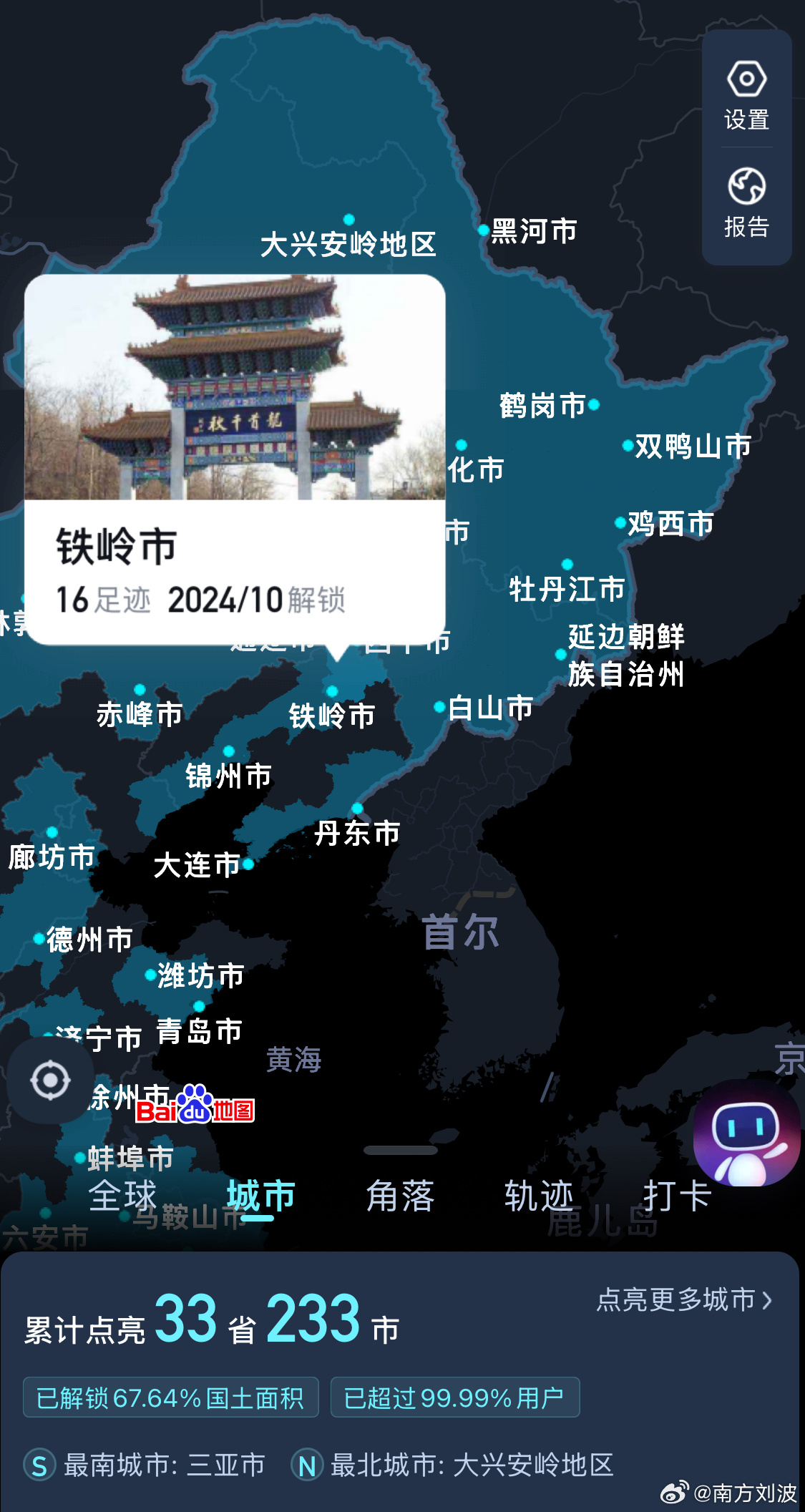805x1512 pixels.
Task: Open the robot assistant avatar
Action: [746, 1133]
